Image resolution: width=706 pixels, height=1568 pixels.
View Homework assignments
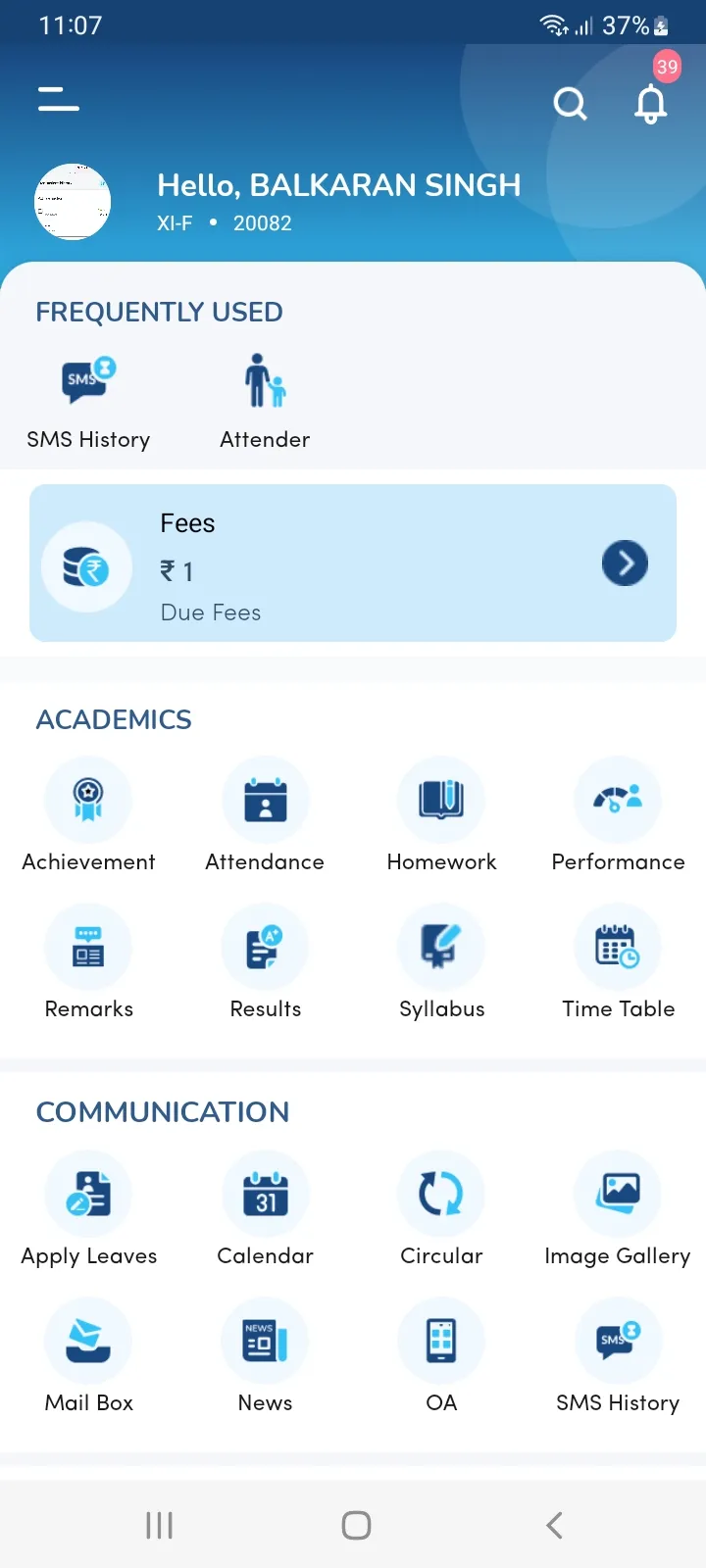(x=441, y=801)
